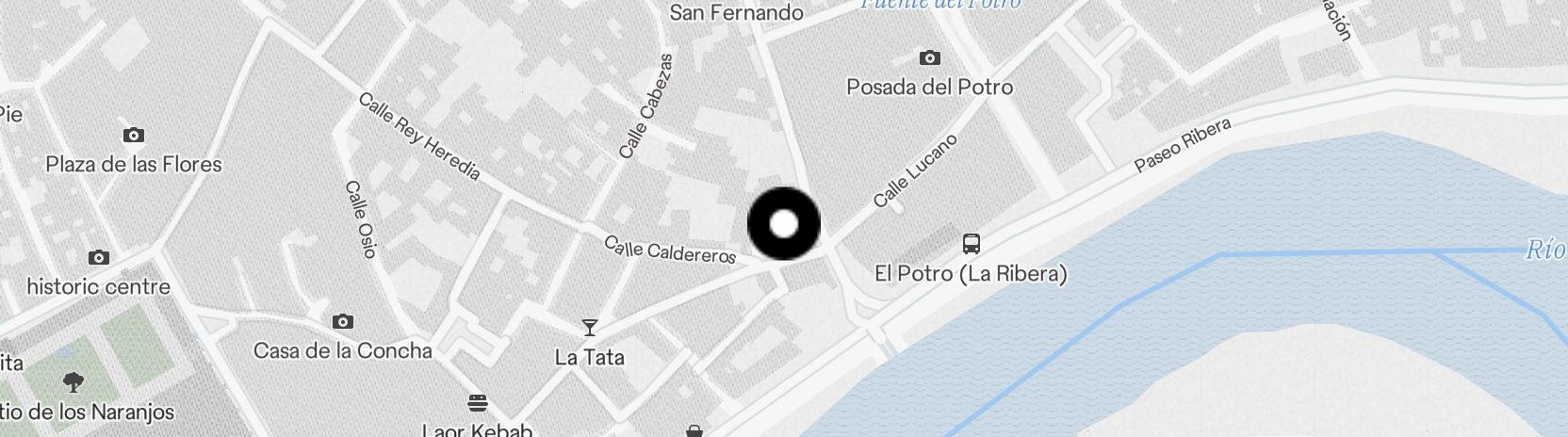
Task: Tap the historic centre camera marker
Action: pyautogui.click(x=99, y=258)
